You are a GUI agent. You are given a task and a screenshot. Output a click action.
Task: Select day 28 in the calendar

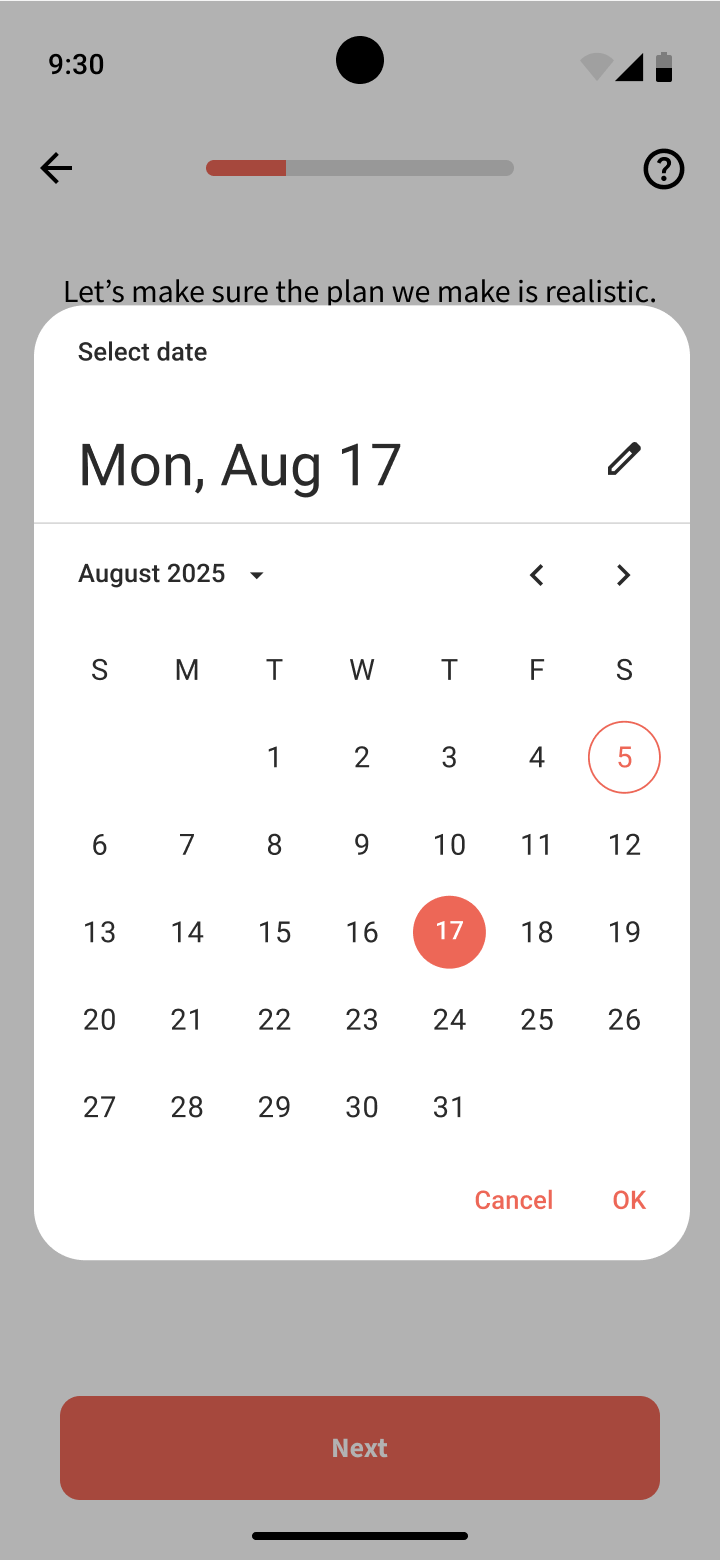pyautogui.click(x=187, y=1107)
